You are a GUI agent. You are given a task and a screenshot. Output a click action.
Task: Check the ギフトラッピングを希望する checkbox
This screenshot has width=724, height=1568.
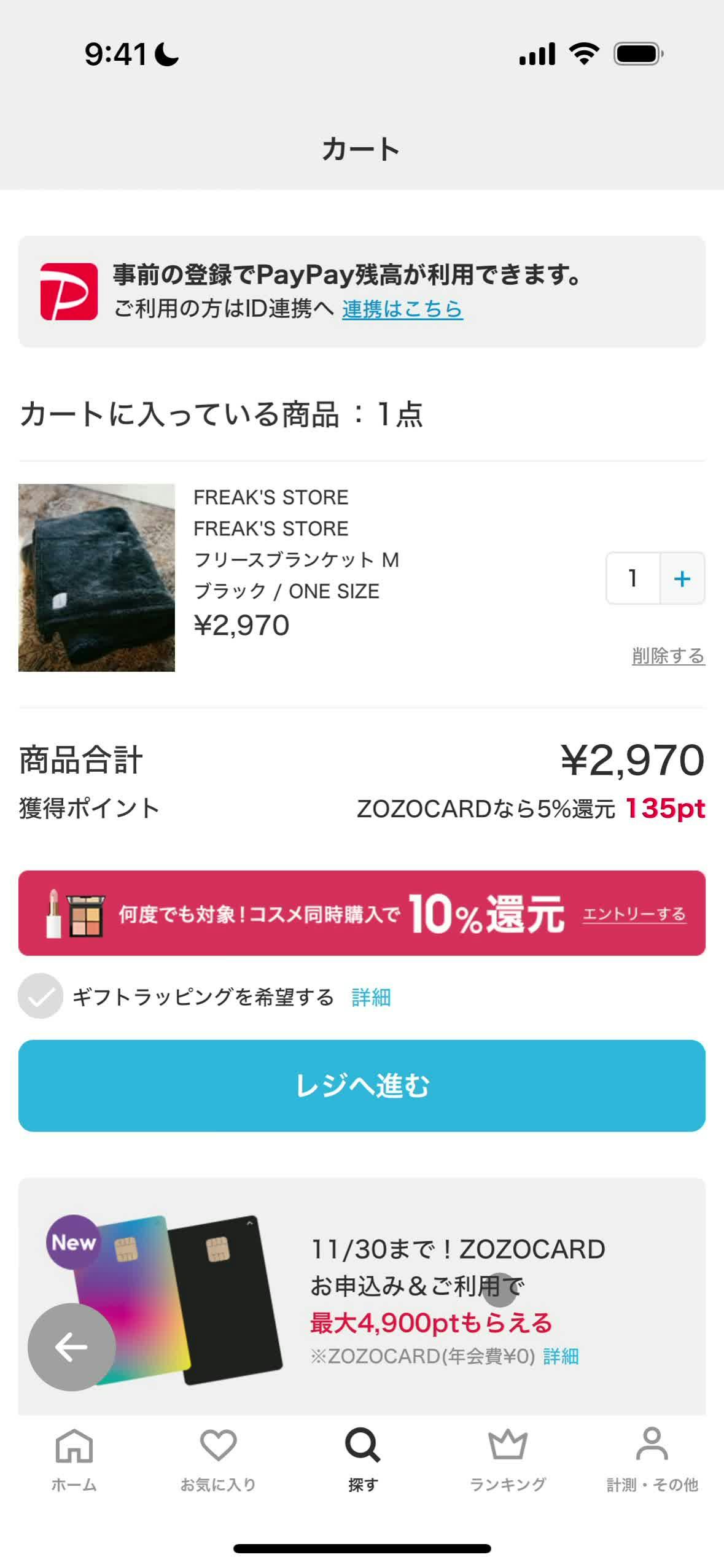pos(41,996)
